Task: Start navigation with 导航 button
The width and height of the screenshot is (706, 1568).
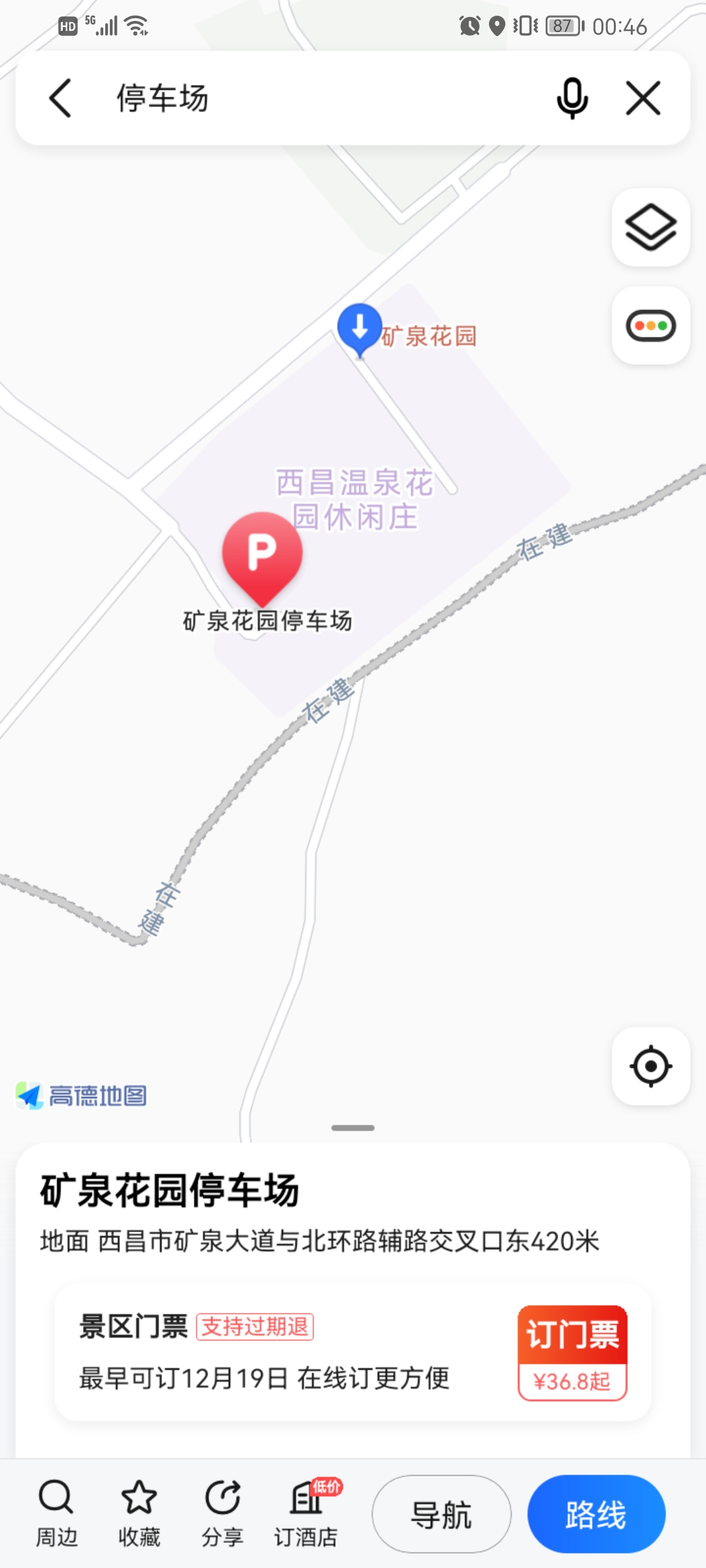Action: click(442, 1514)
